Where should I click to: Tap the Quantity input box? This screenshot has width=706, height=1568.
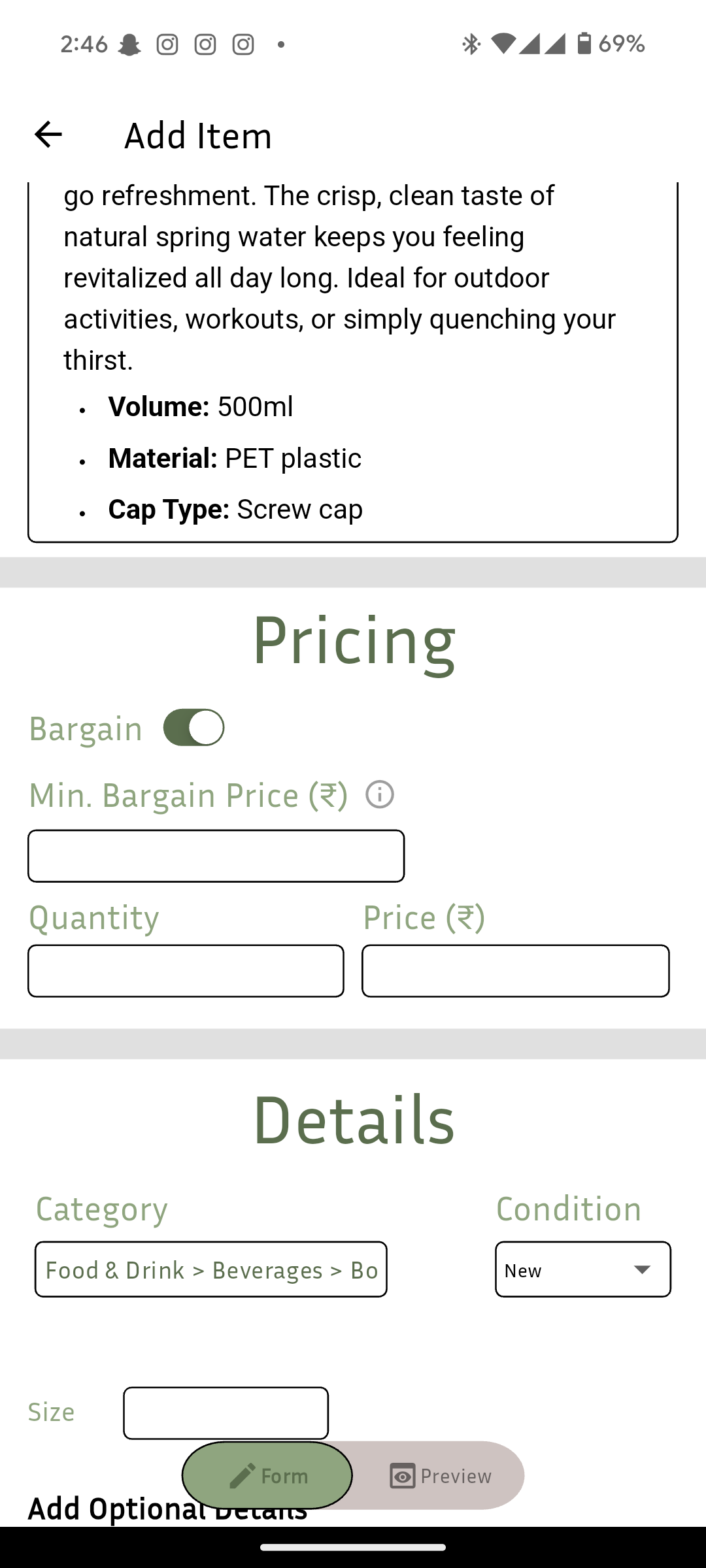click(186, 971)
